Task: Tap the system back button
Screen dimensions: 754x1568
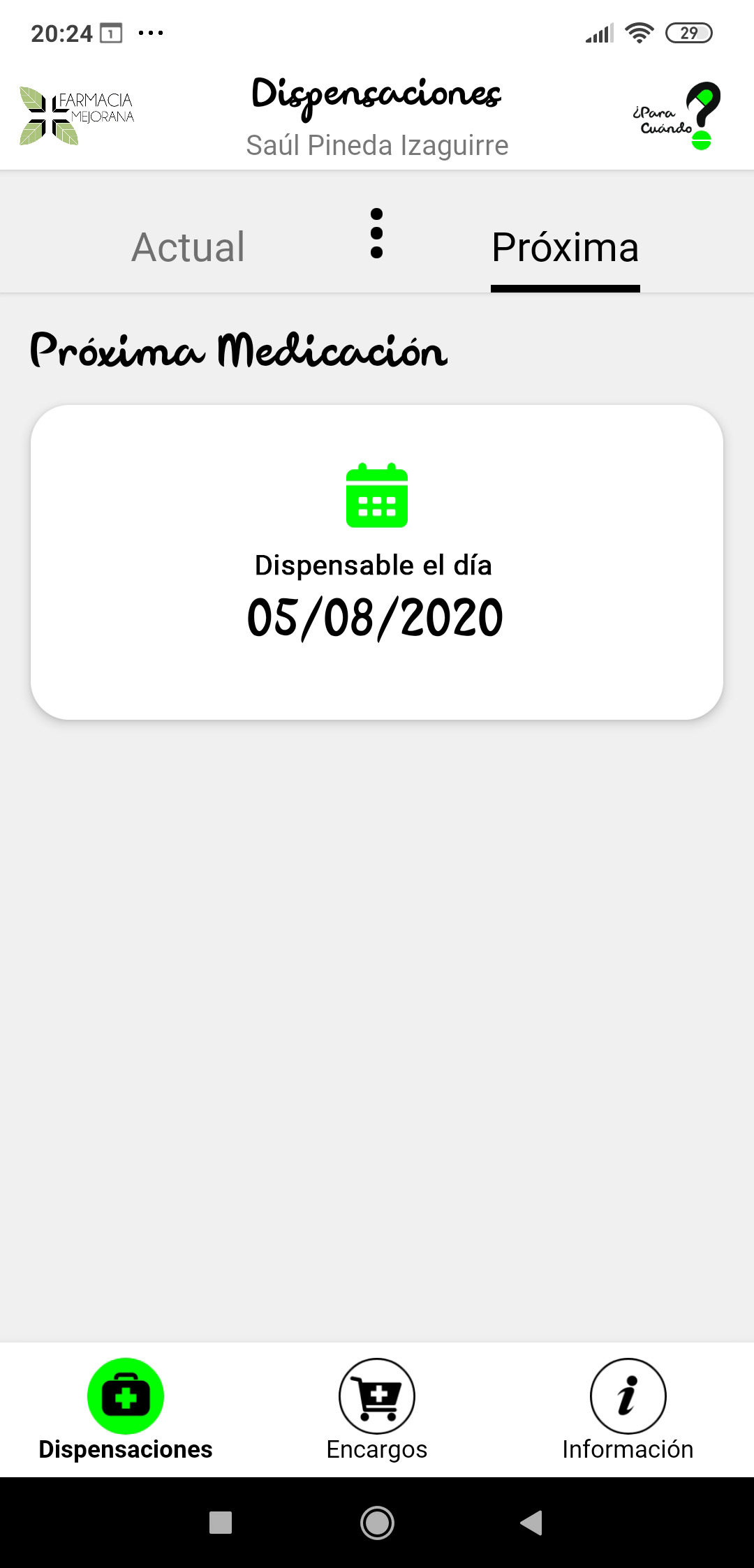Action: pyautogui.click(x=531, y=1523)
